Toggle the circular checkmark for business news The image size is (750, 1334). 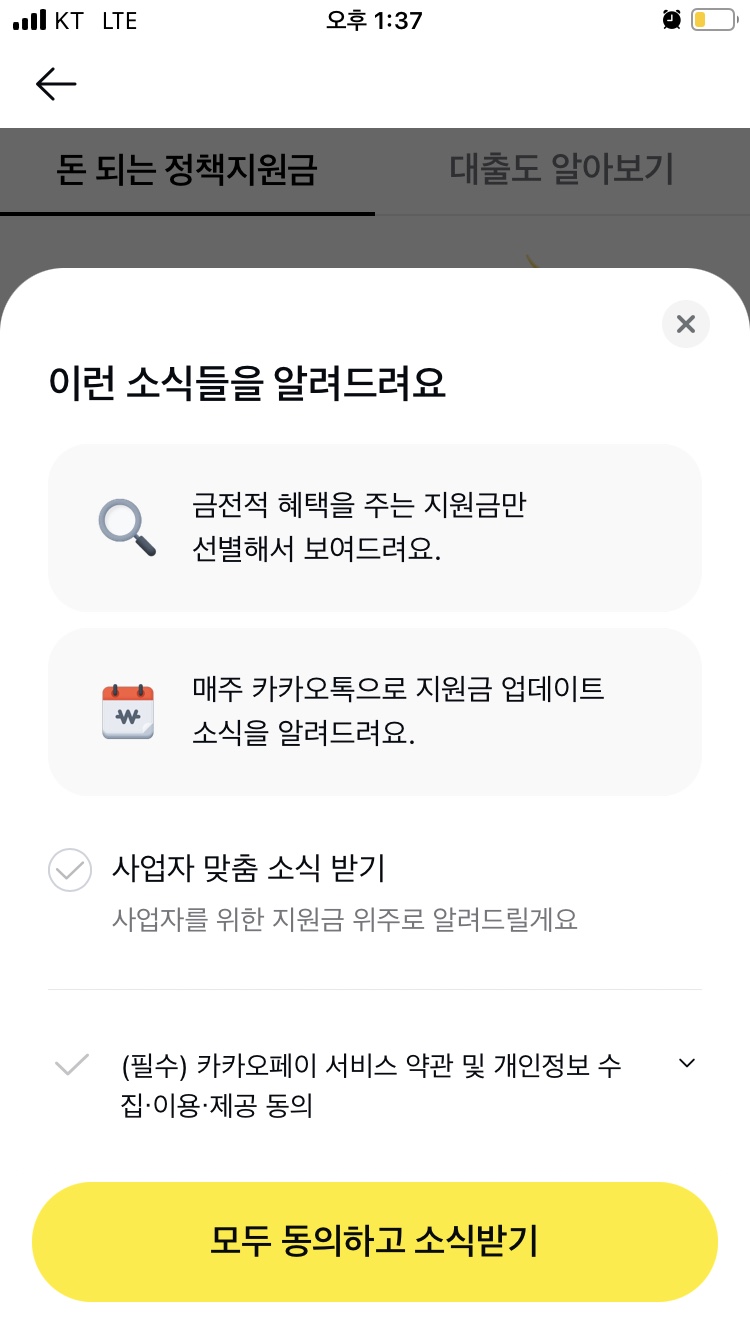point(70,870)
